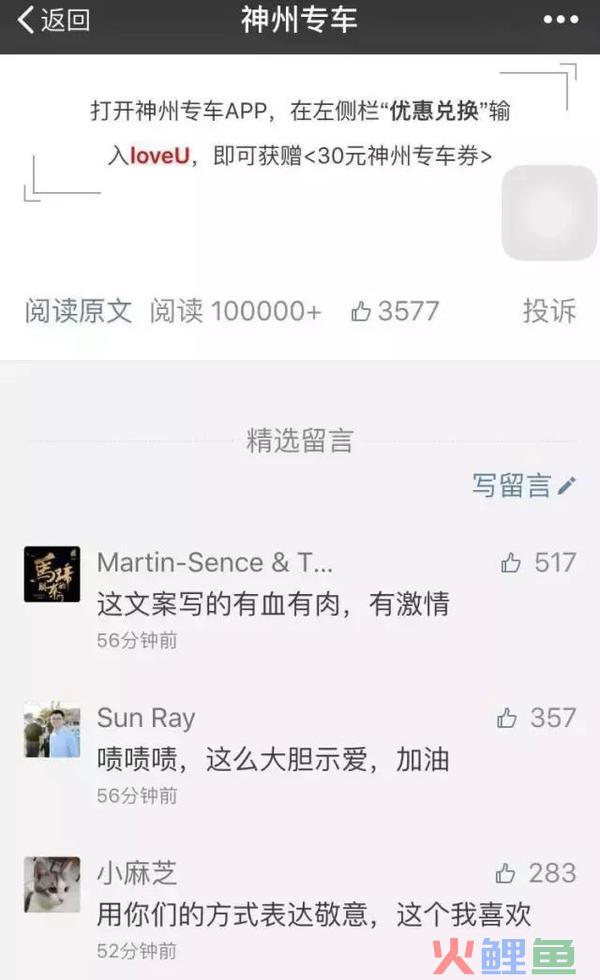
Task: Go back with the 返回 button
Action: tap(53, 20)
